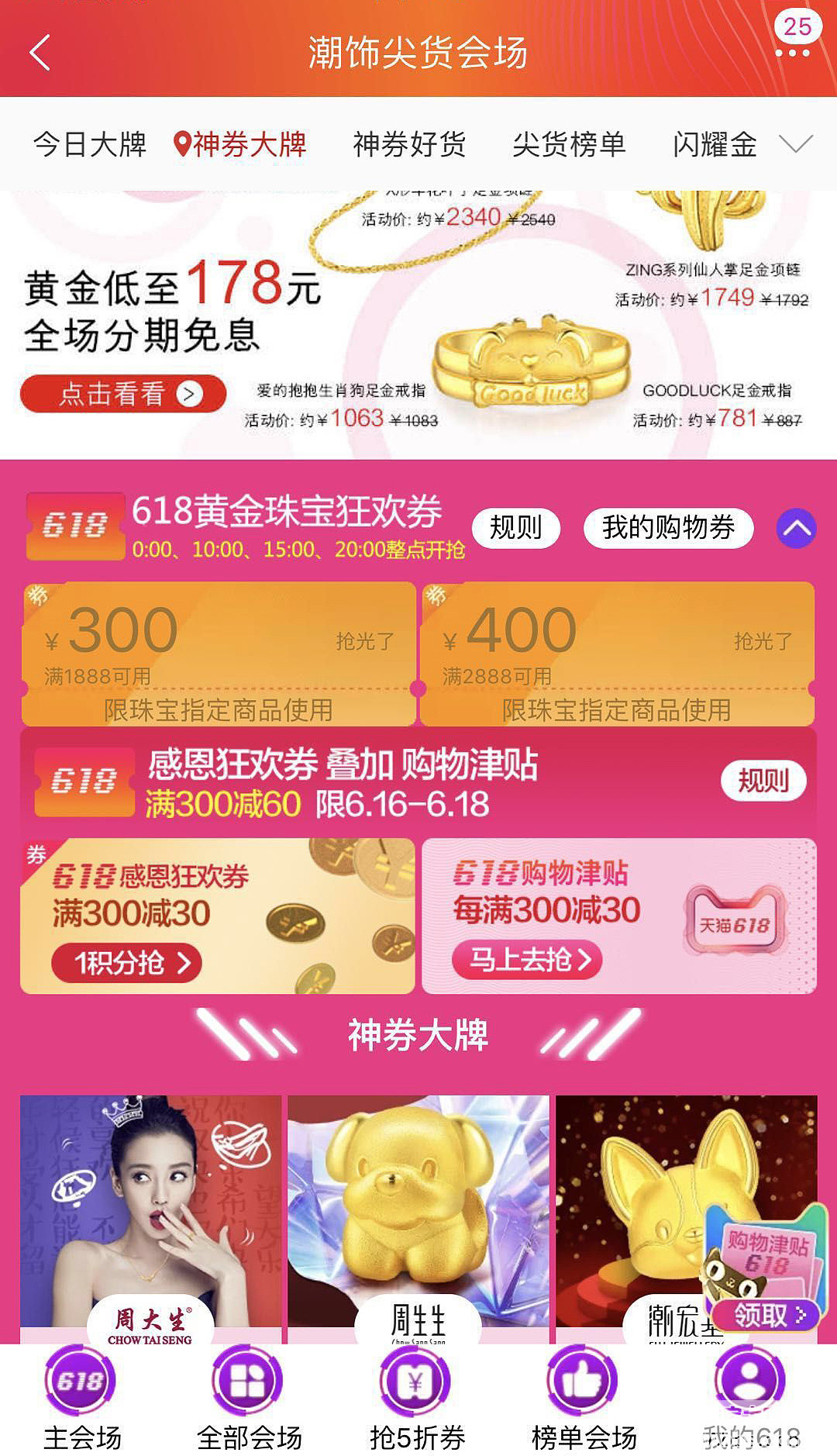Go back using the top-left arrow
This screenshot has width=837, height=1456.
pos(40,53)
